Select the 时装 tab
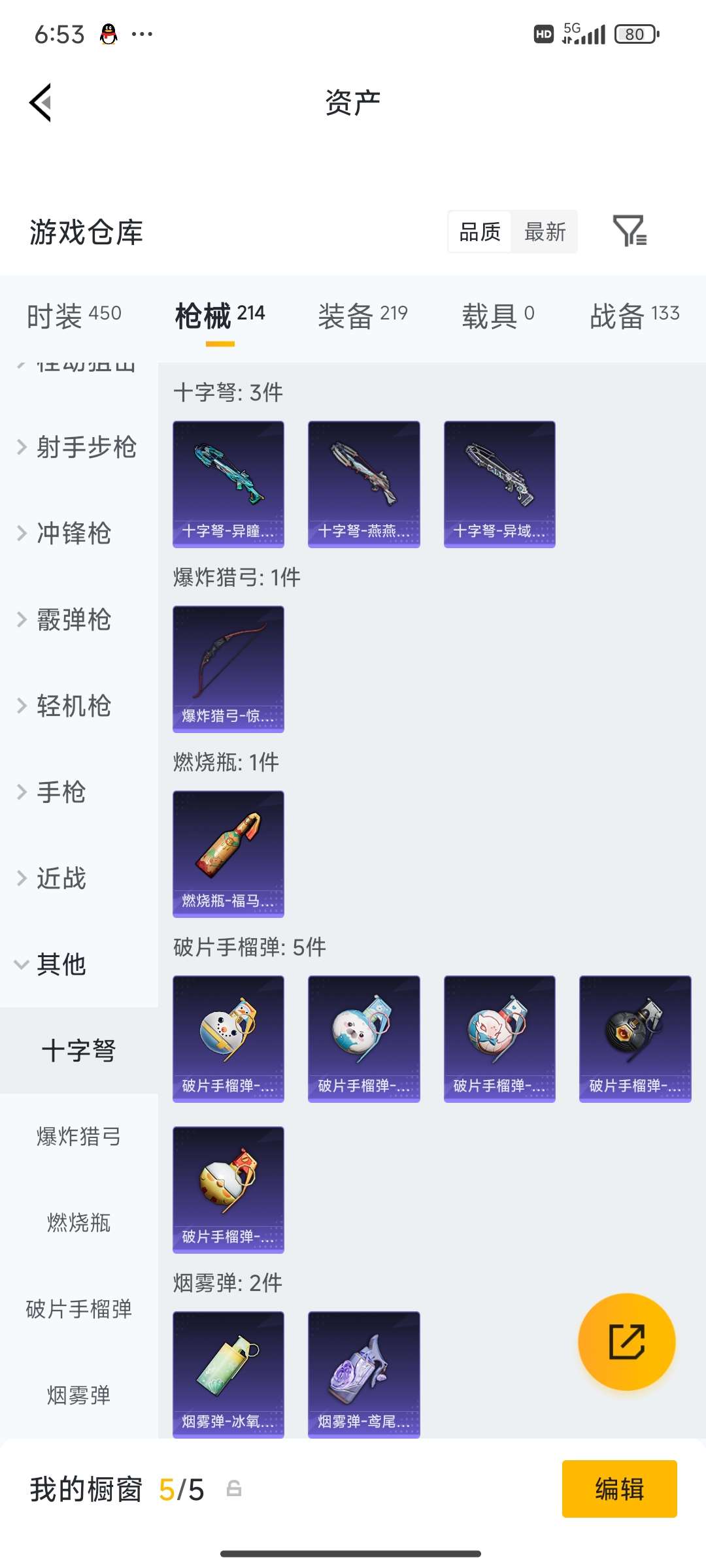This screenshot has height=1568, width=706. pyautogui.click(x=73, y=315)
